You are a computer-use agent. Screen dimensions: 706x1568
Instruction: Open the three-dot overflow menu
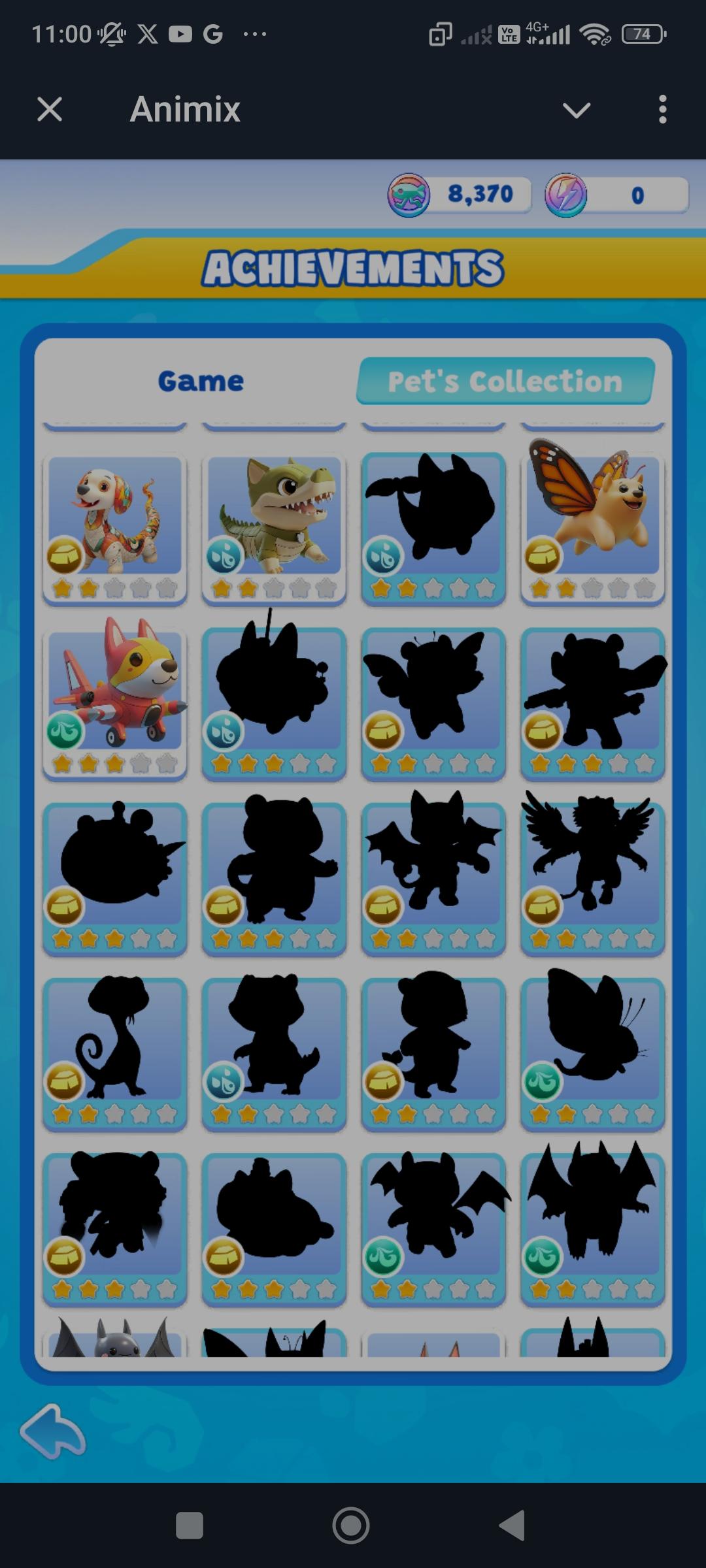662,109
